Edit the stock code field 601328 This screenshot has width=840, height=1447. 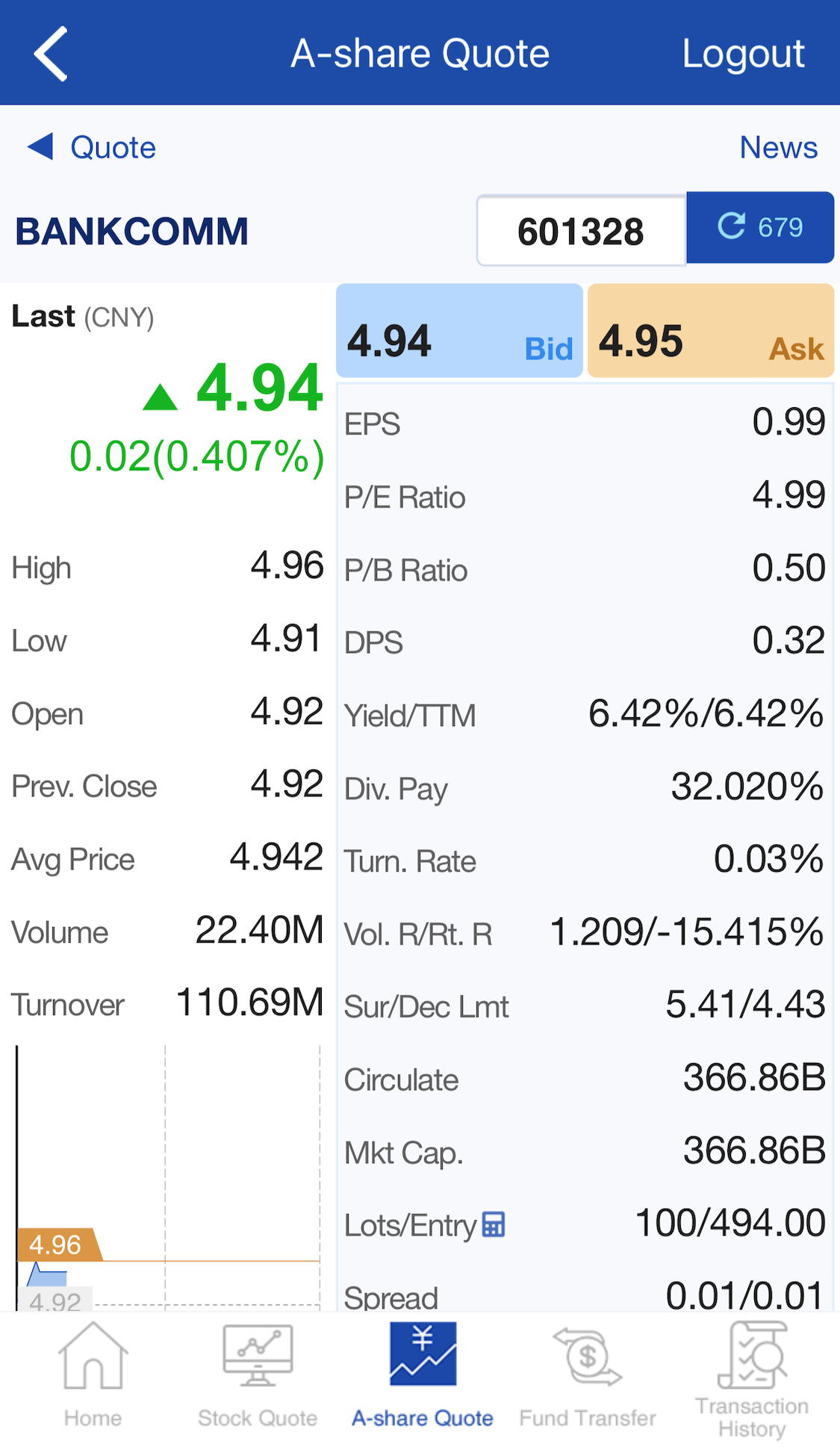point(581,231)
